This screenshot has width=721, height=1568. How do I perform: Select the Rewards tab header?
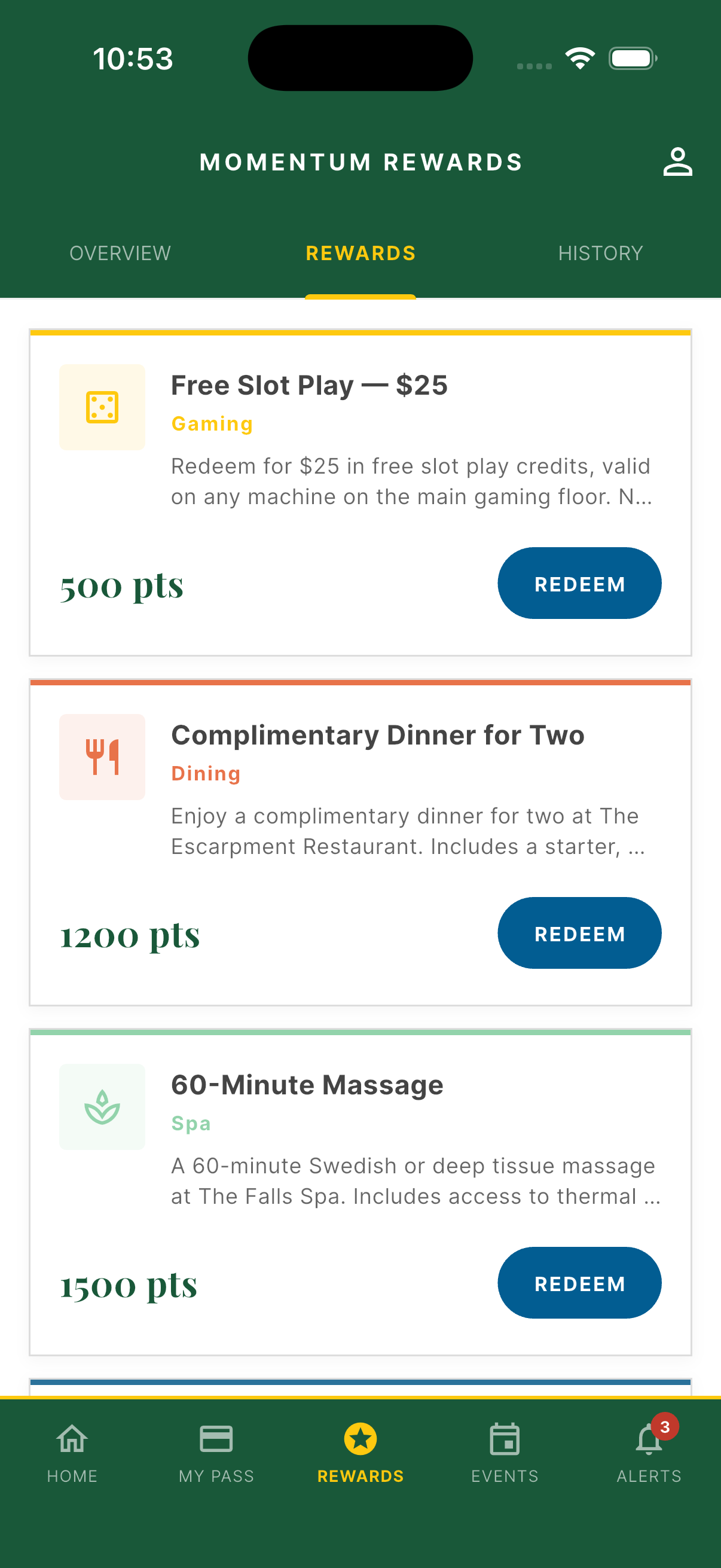click(360, 252)
